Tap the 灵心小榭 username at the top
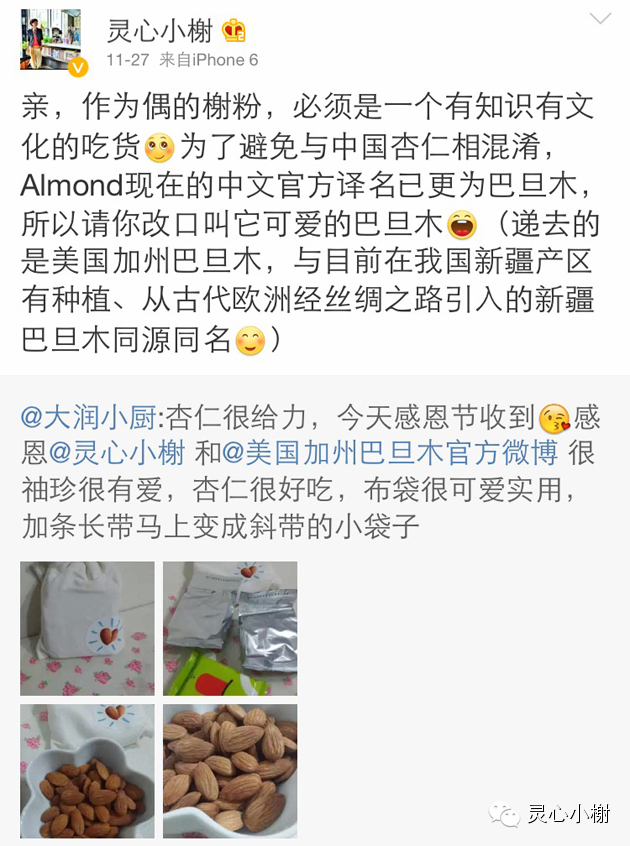This screenshot has height=846, width=630. coord(160,31)
